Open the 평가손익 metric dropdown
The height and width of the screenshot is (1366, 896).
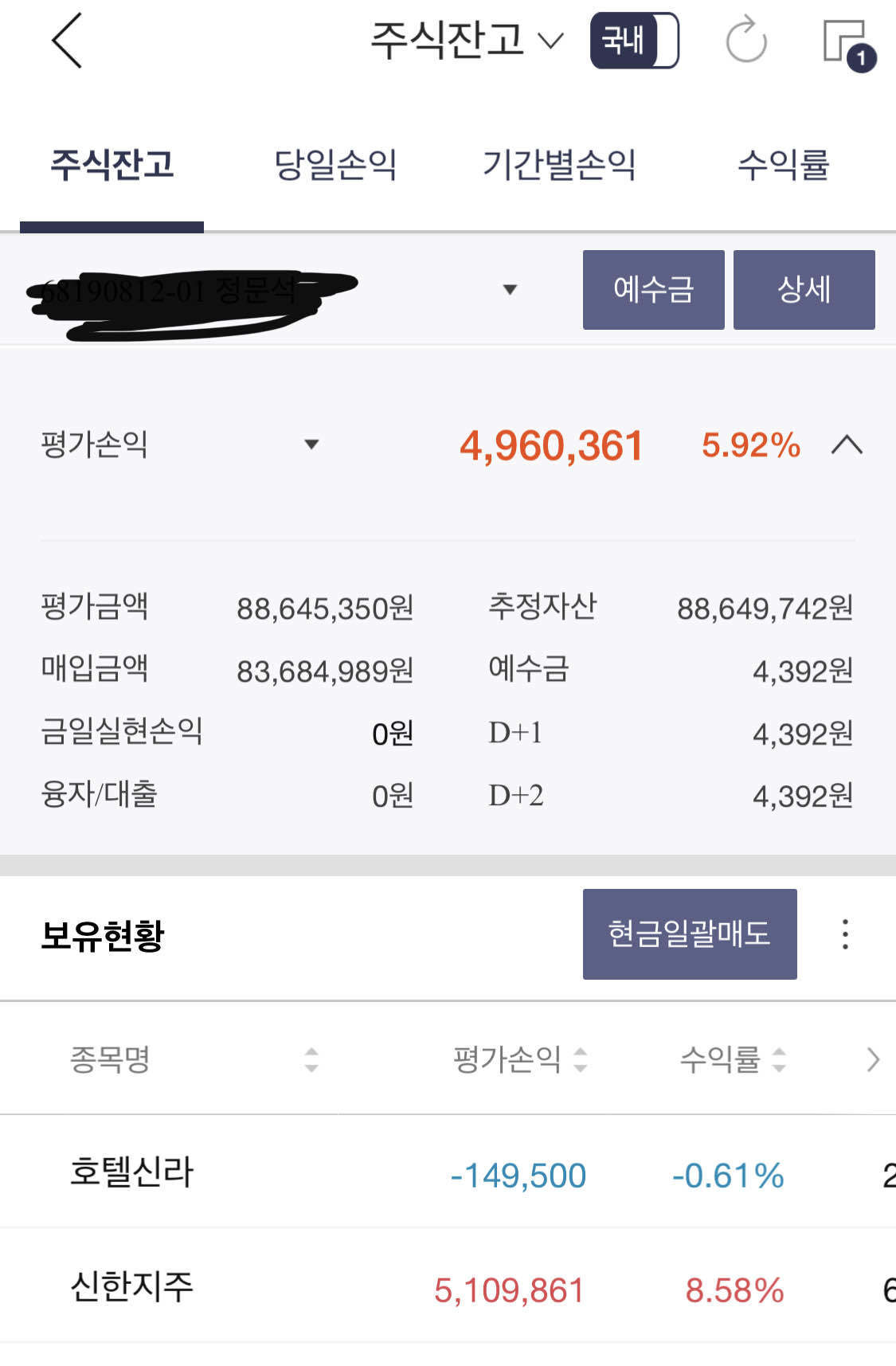click(312, 447)
